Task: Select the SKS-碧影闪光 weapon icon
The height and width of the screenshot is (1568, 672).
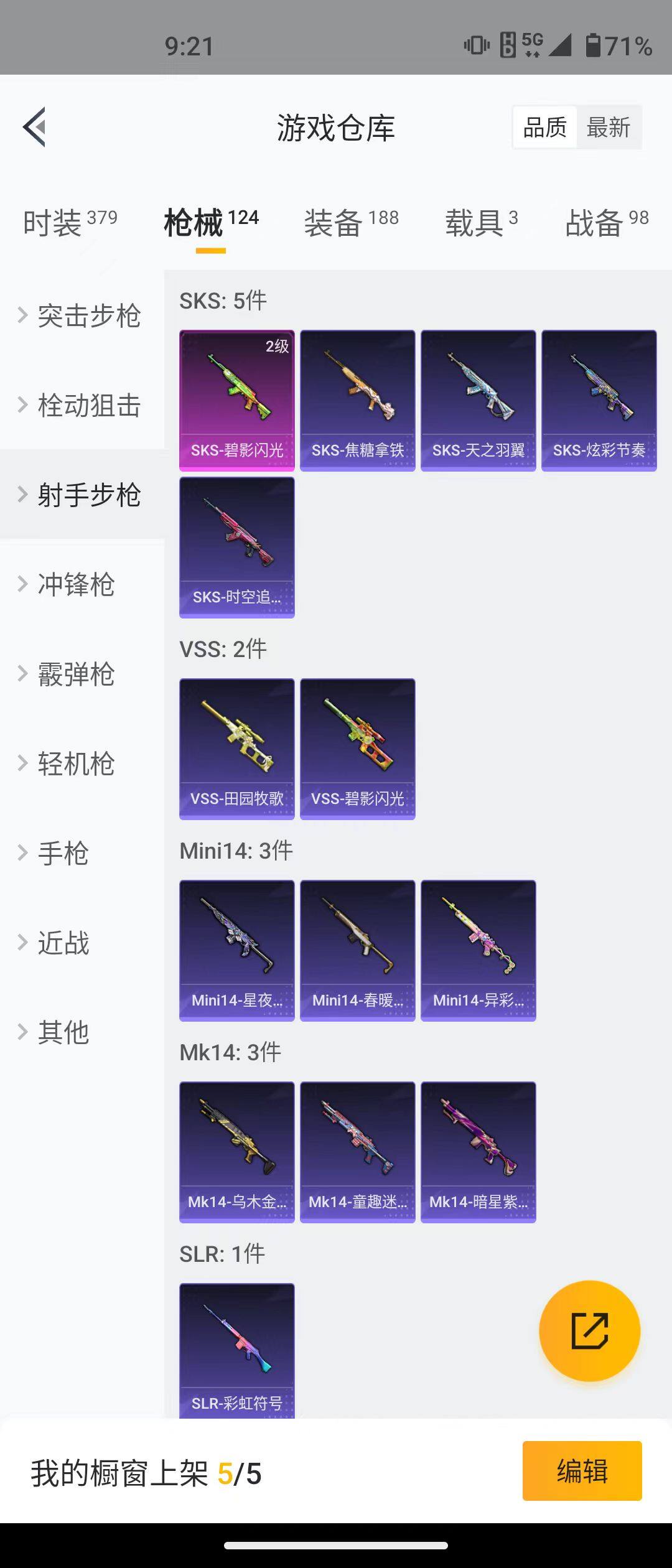Action: point(236,398)
